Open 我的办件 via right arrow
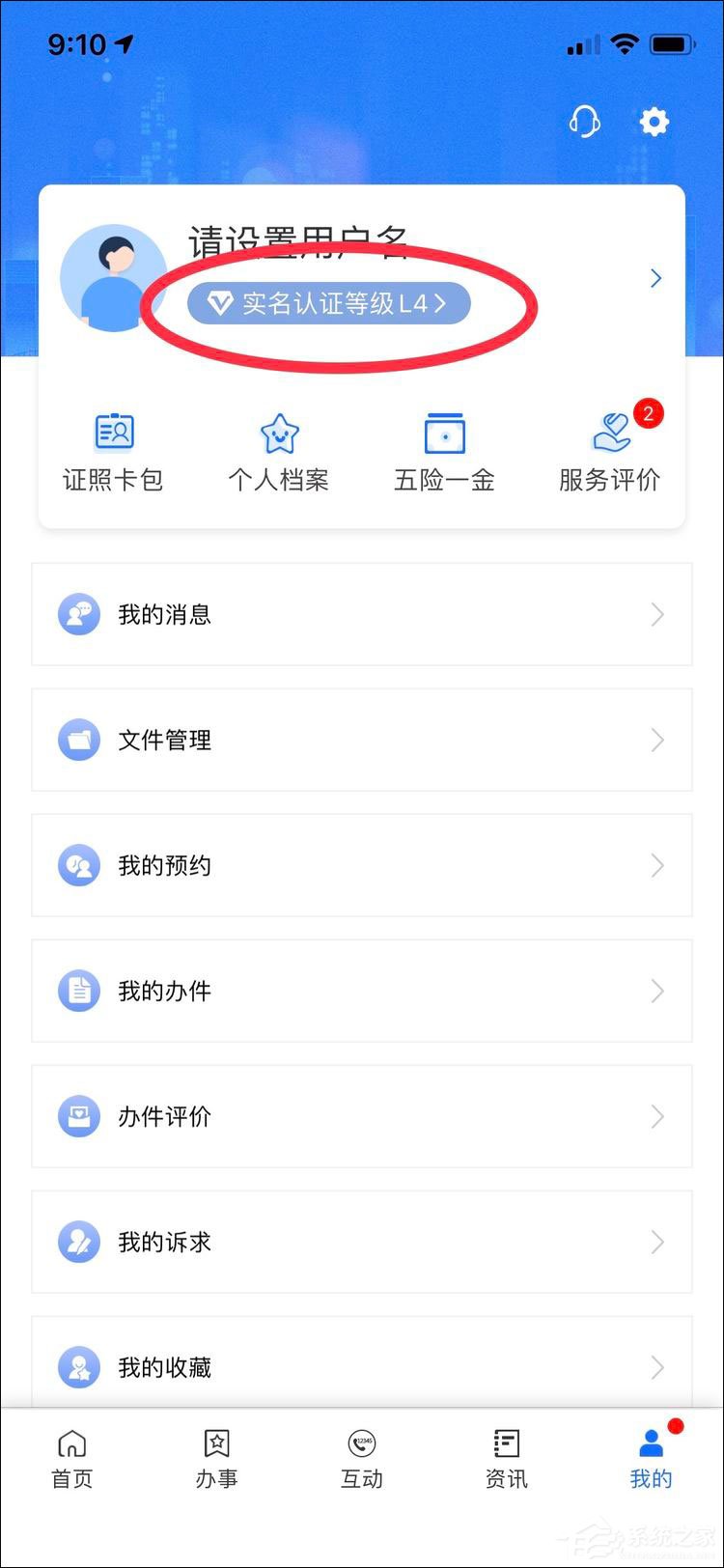The height and width of the screenshot is (1568, 724). tap(657, 991)
